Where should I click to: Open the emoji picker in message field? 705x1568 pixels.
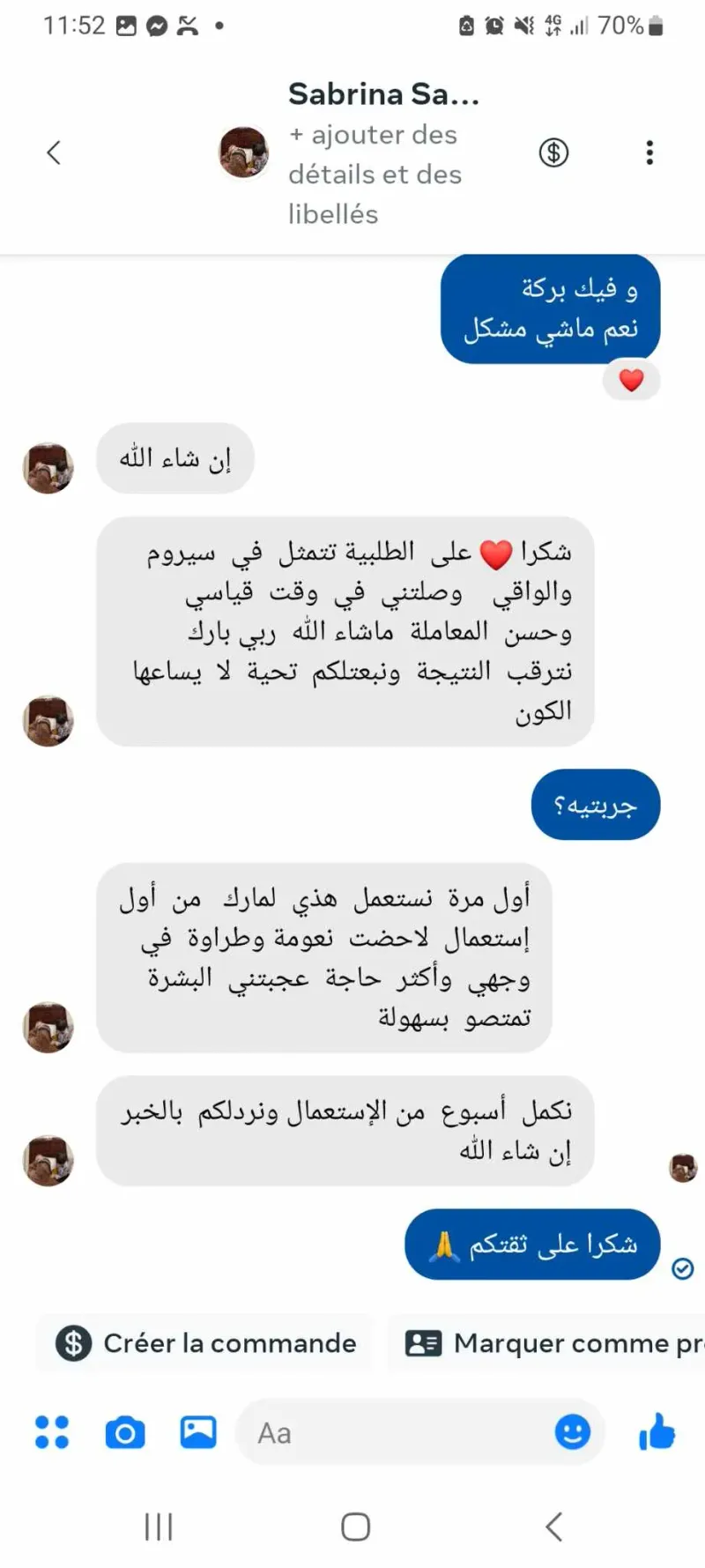coord(572,1432)
